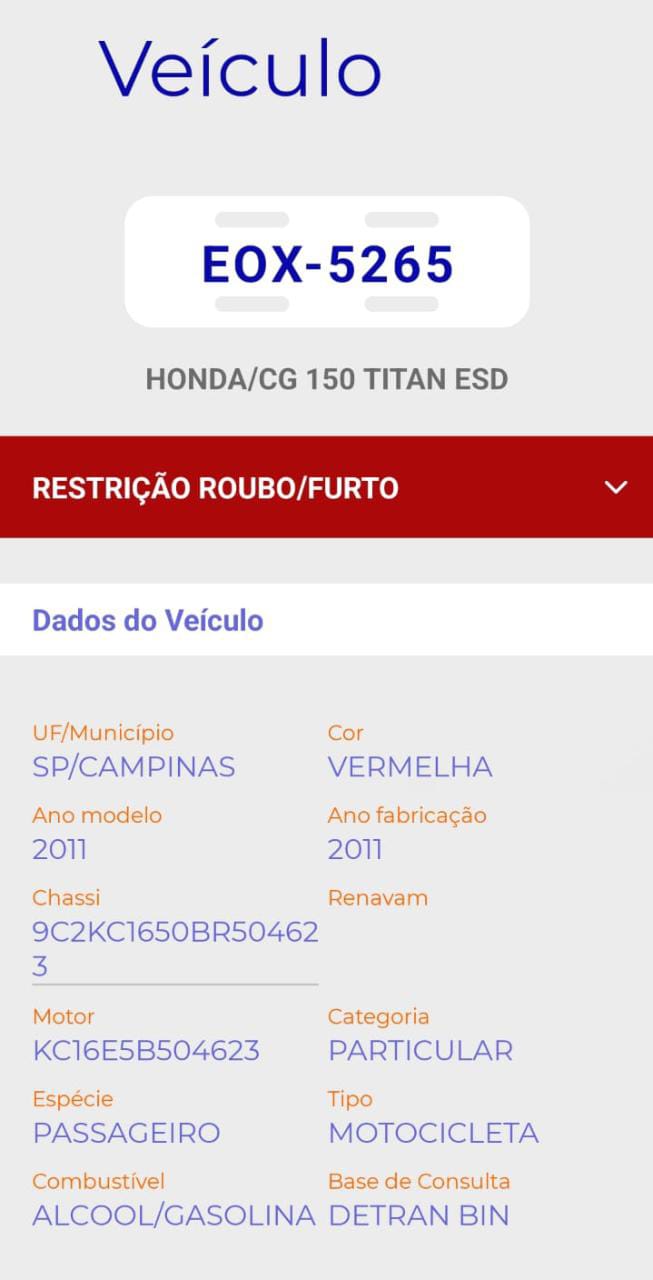Expand the Restrição Roubo/Furto section
Image resolution: width=653 pixels, height=1280 pixels.
pyautogui.click(x=326, y=487)
